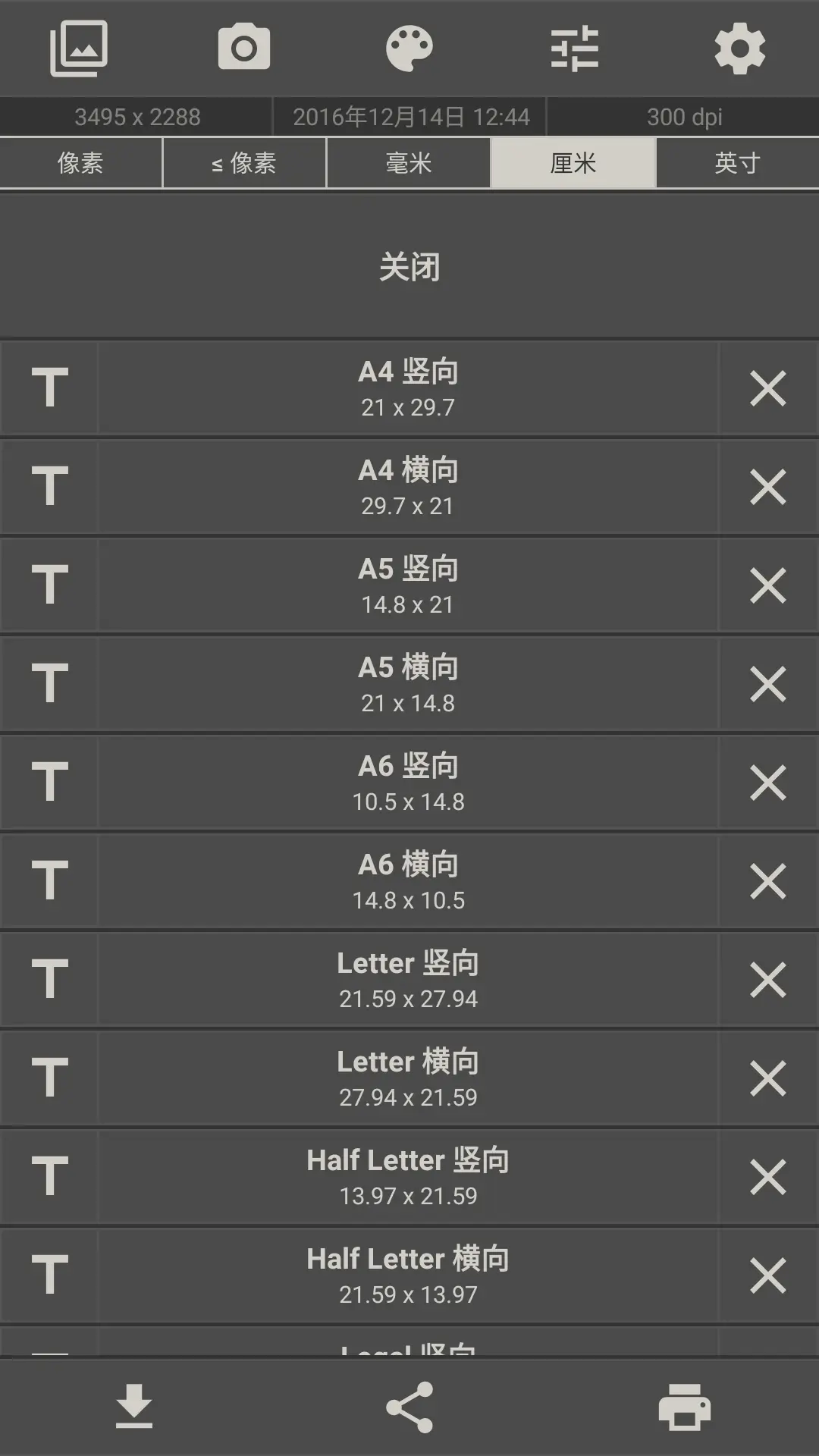Switch to the 像素 unit tab

point(80,163)
